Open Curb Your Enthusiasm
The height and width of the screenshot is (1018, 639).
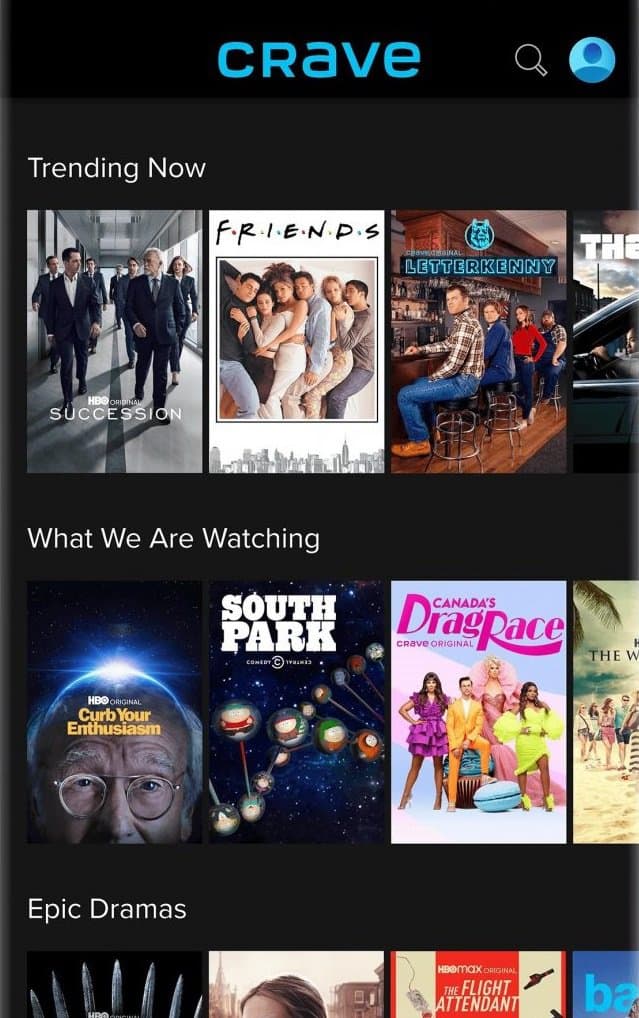(x=115, y=712)
